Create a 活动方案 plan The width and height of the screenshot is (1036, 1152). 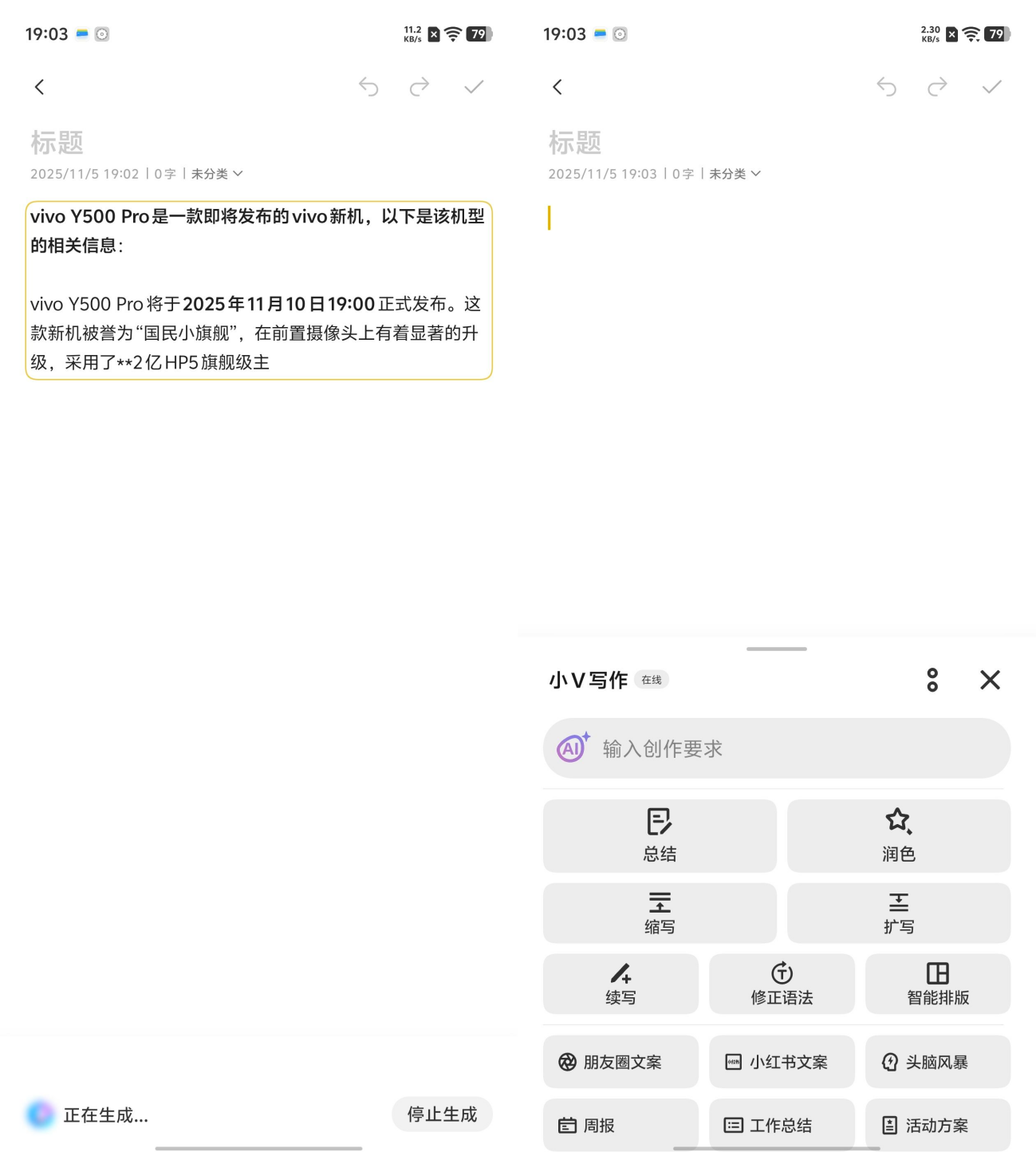pos(937,1125)
